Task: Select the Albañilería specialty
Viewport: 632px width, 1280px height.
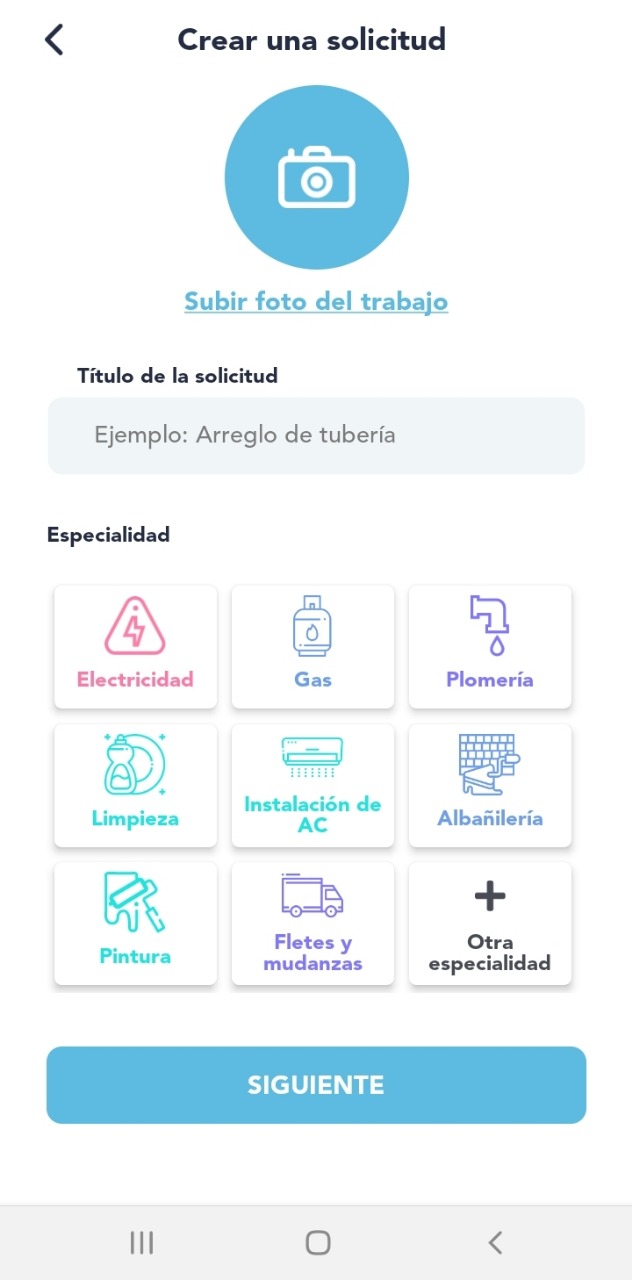Action: 490,785
